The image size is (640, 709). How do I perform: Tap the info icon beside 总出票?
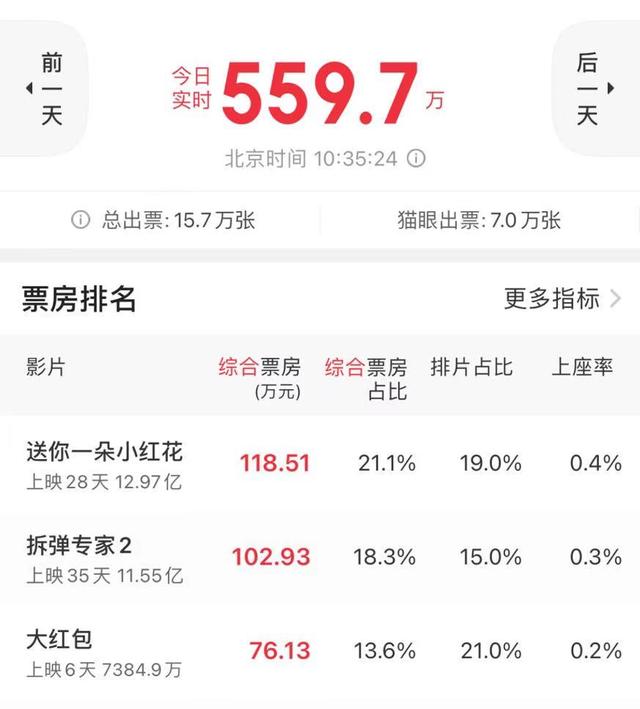[x=81, y=220]
